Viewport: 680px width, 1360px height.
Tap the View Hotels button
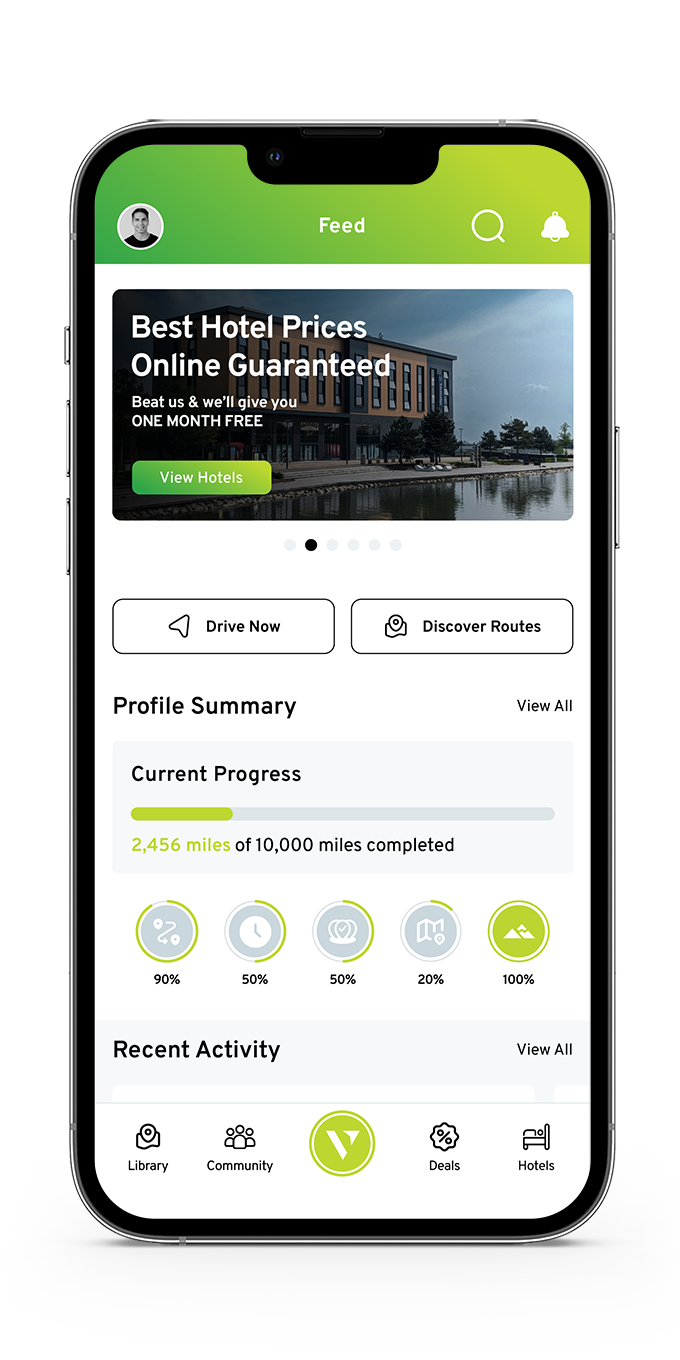(201, 478)
